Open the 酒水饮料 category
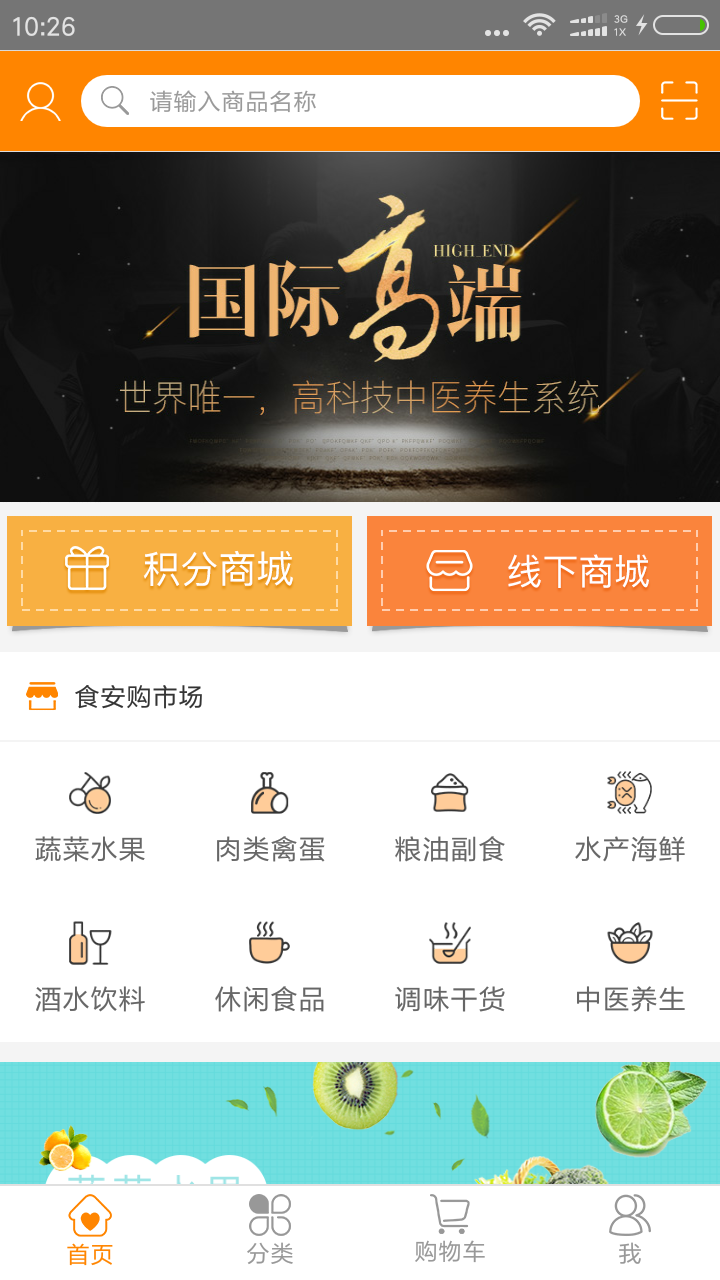720x1280 pixels. (90, 967)
